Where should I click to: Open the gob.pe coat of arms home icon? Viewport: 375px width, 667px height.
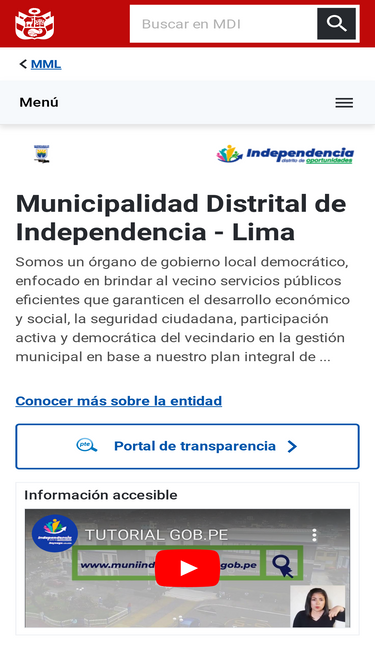pos(34,24)
